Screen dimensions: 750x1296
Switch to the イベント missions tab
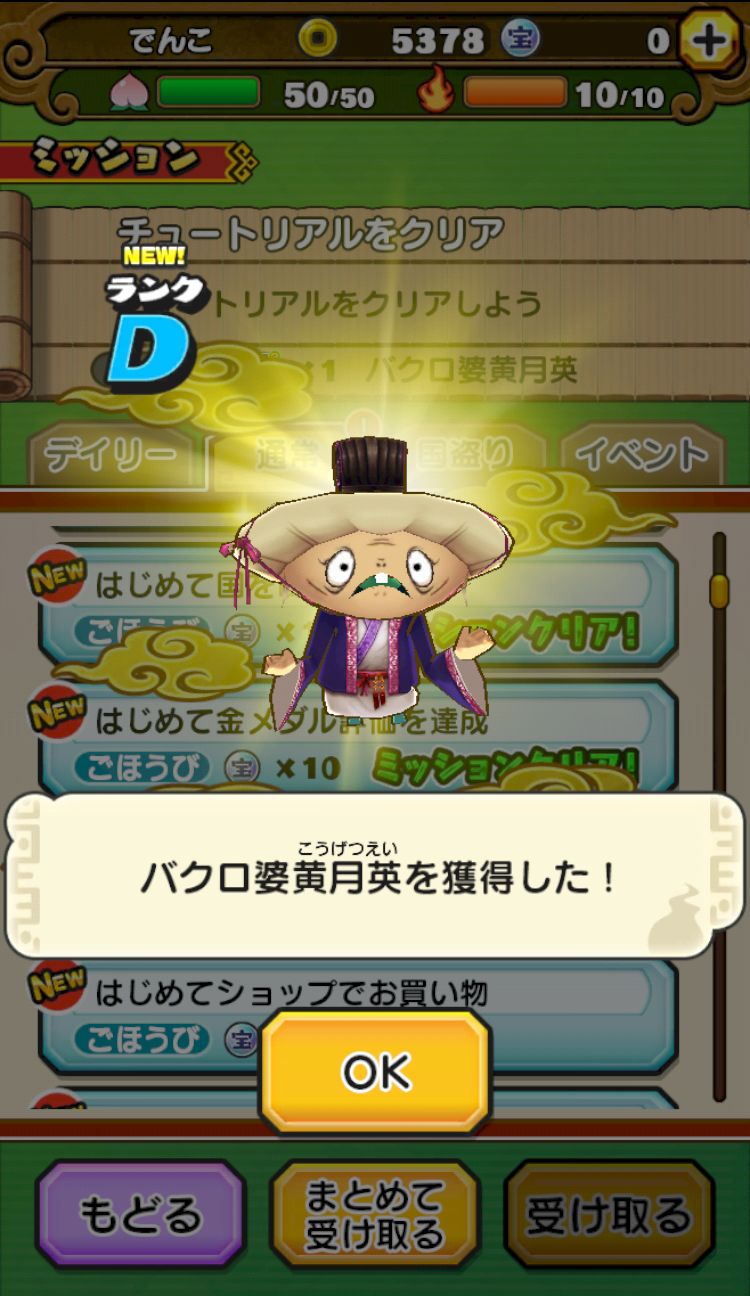point(641,455)
